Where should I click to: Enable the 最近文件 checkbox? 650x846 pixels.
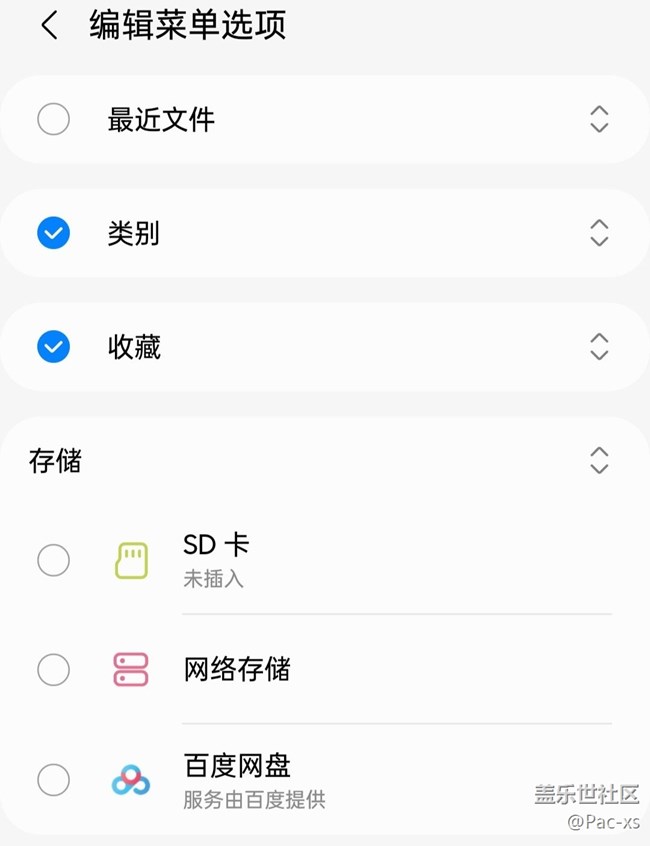click(53, 120)
